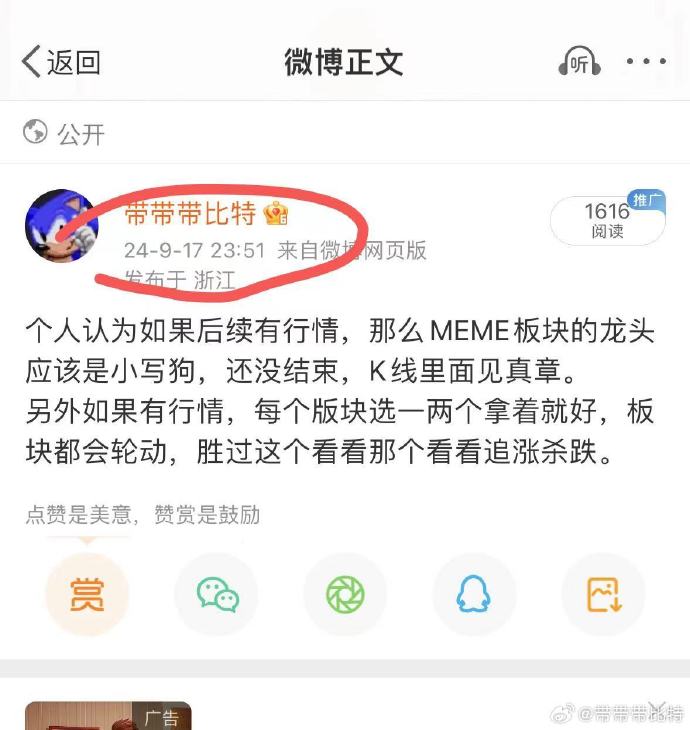Share the post to QQ

[474, 595]
